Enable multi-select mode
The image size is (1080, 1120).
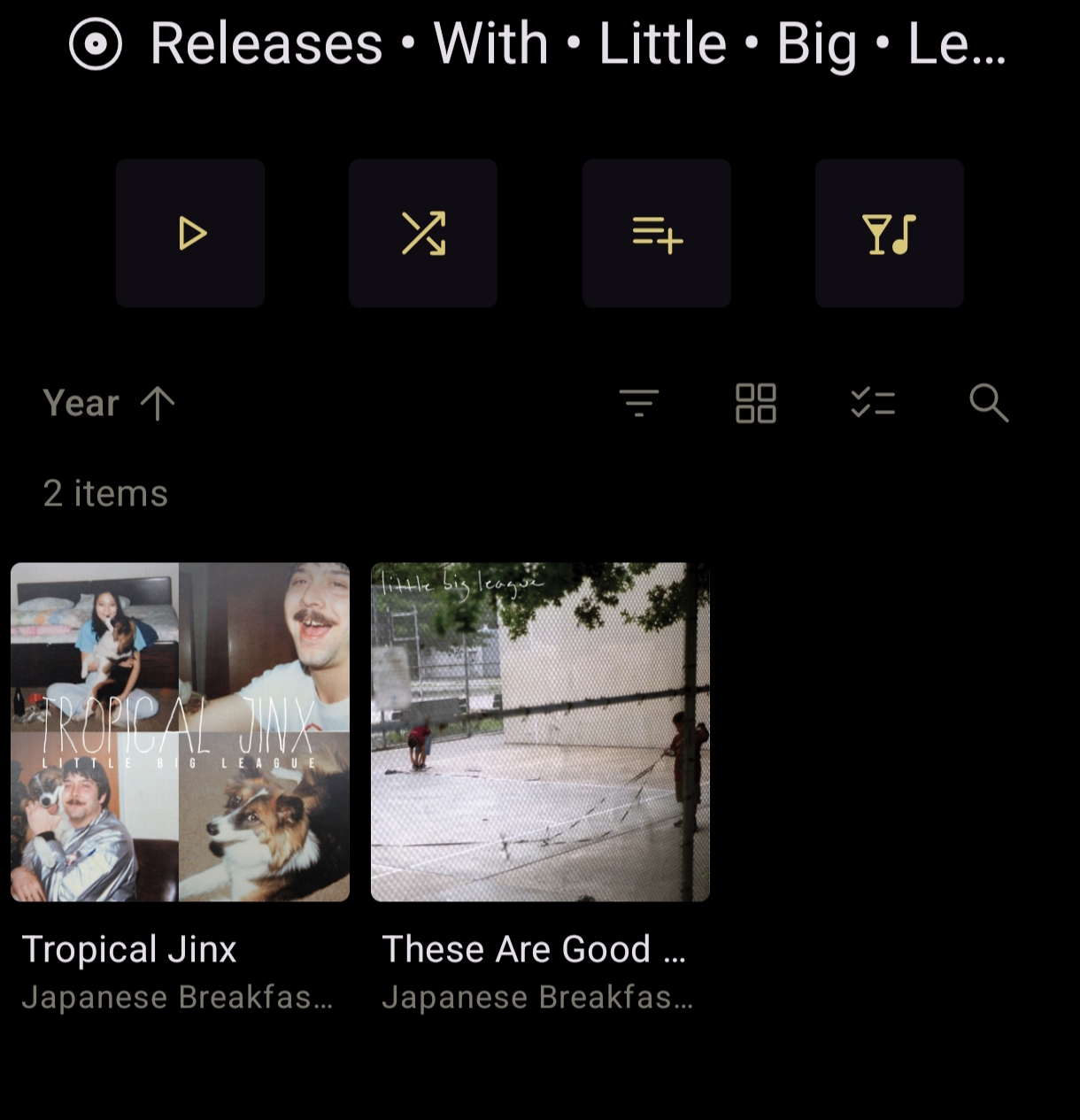click(873, 404)
